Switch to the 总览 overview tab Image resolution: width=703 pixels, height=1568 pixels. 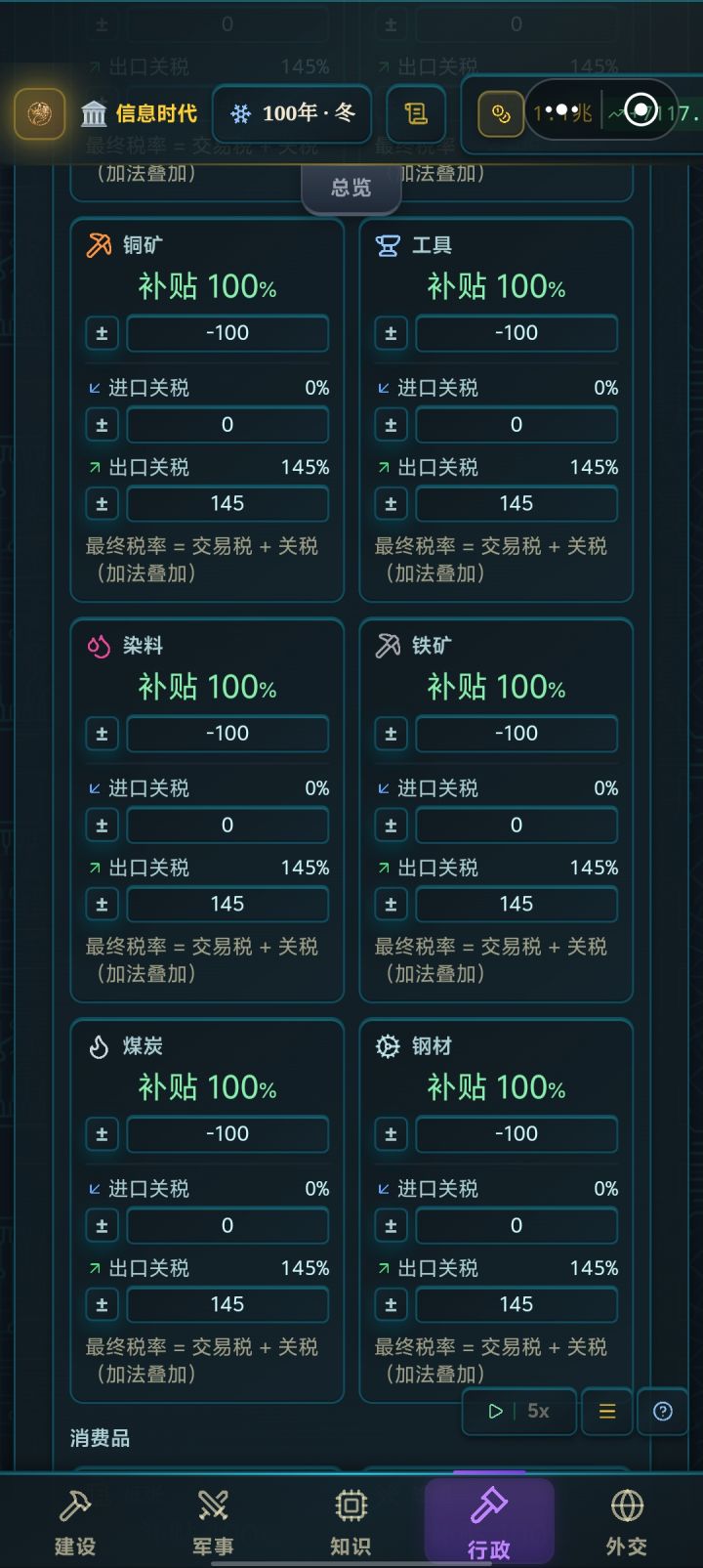(350, 188)
